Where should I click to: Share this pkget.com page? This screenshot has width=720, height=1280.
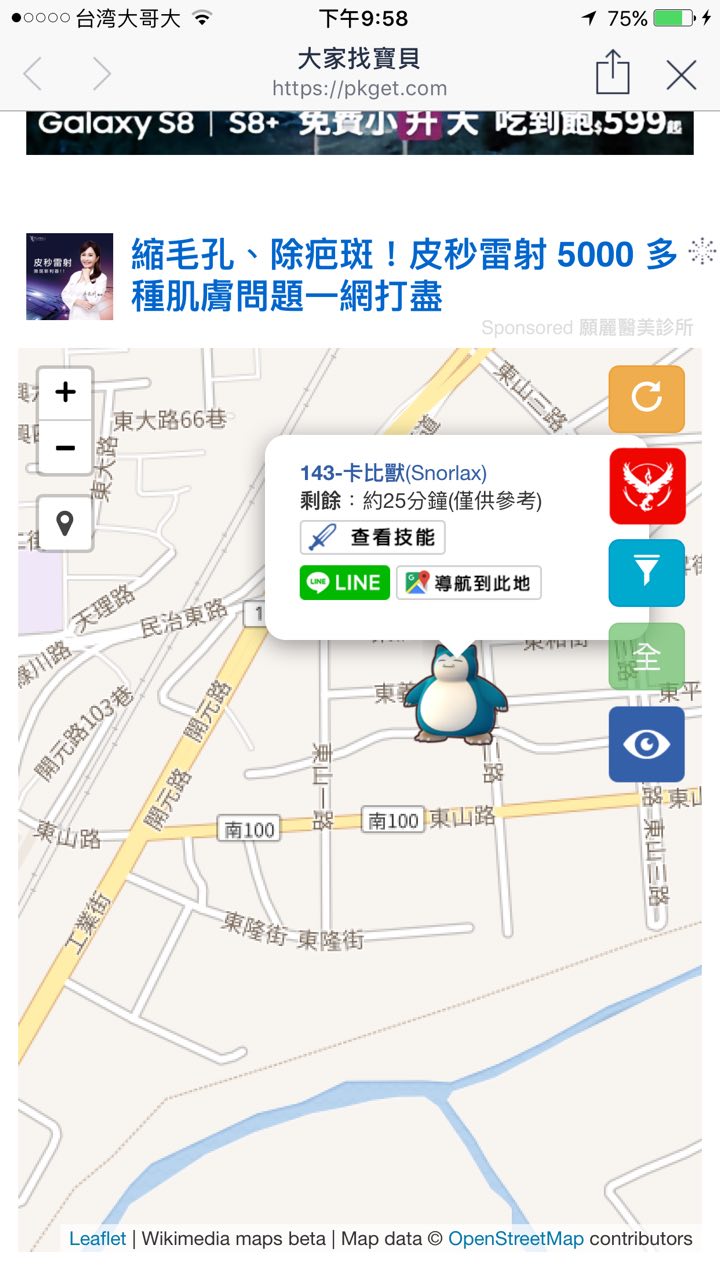point(612,74)
